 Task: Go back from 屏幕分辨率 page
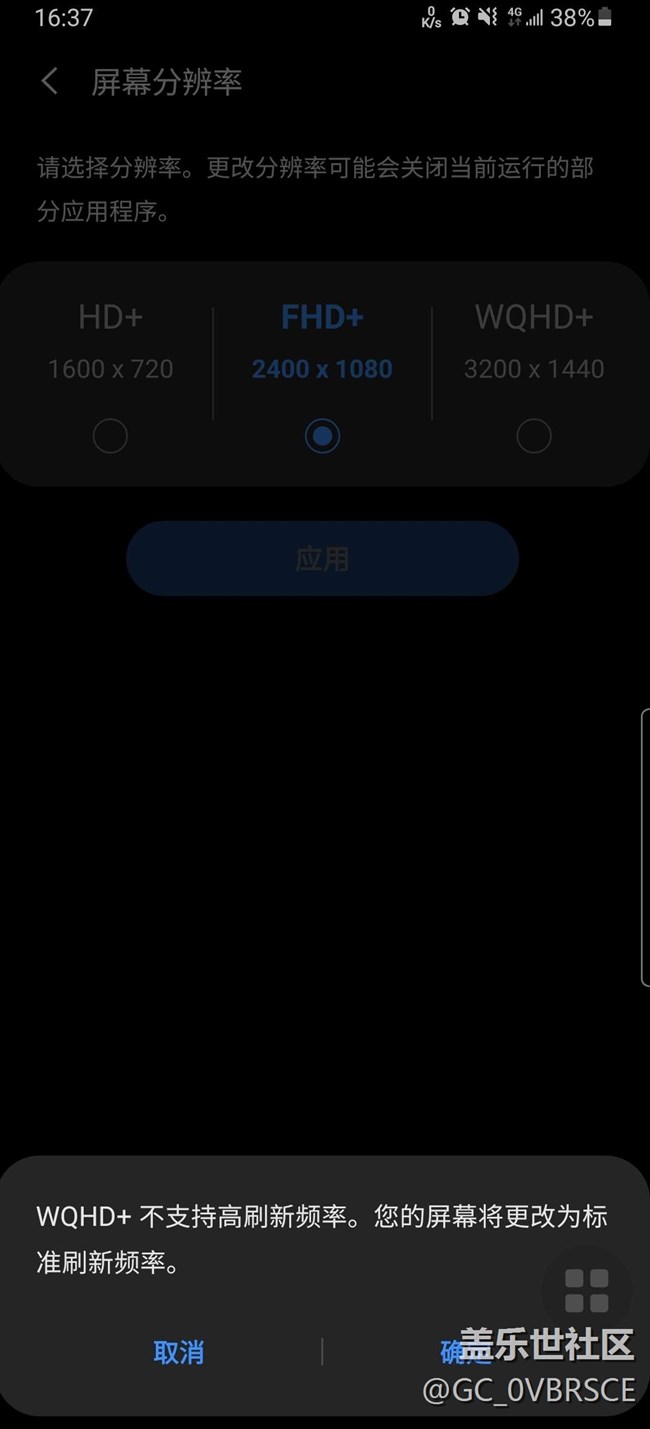pos(50,81)
